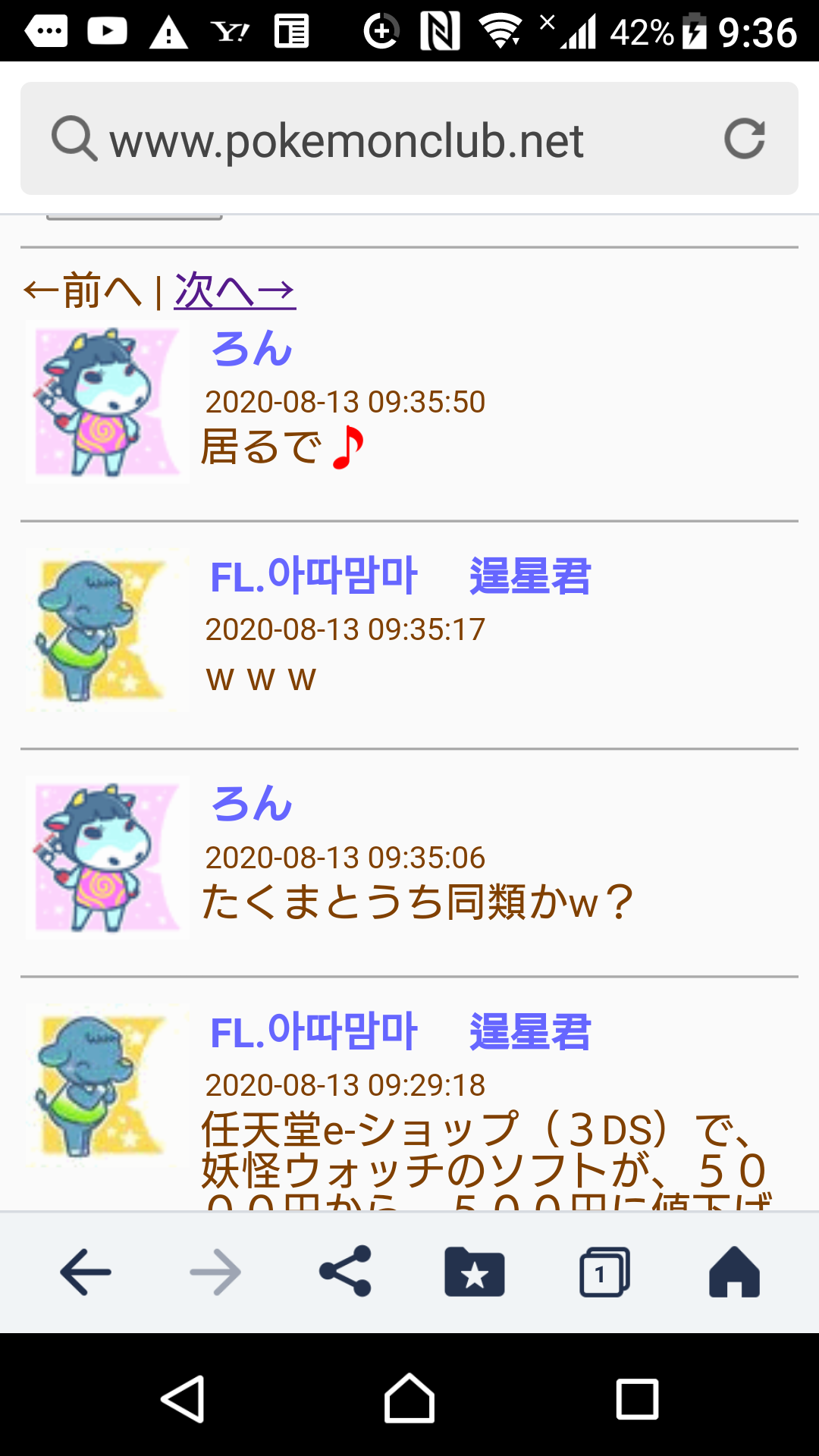819x1456 pixels.
Task: Open the tab switcher showing 1 tab
Action: click(604, 1272)
